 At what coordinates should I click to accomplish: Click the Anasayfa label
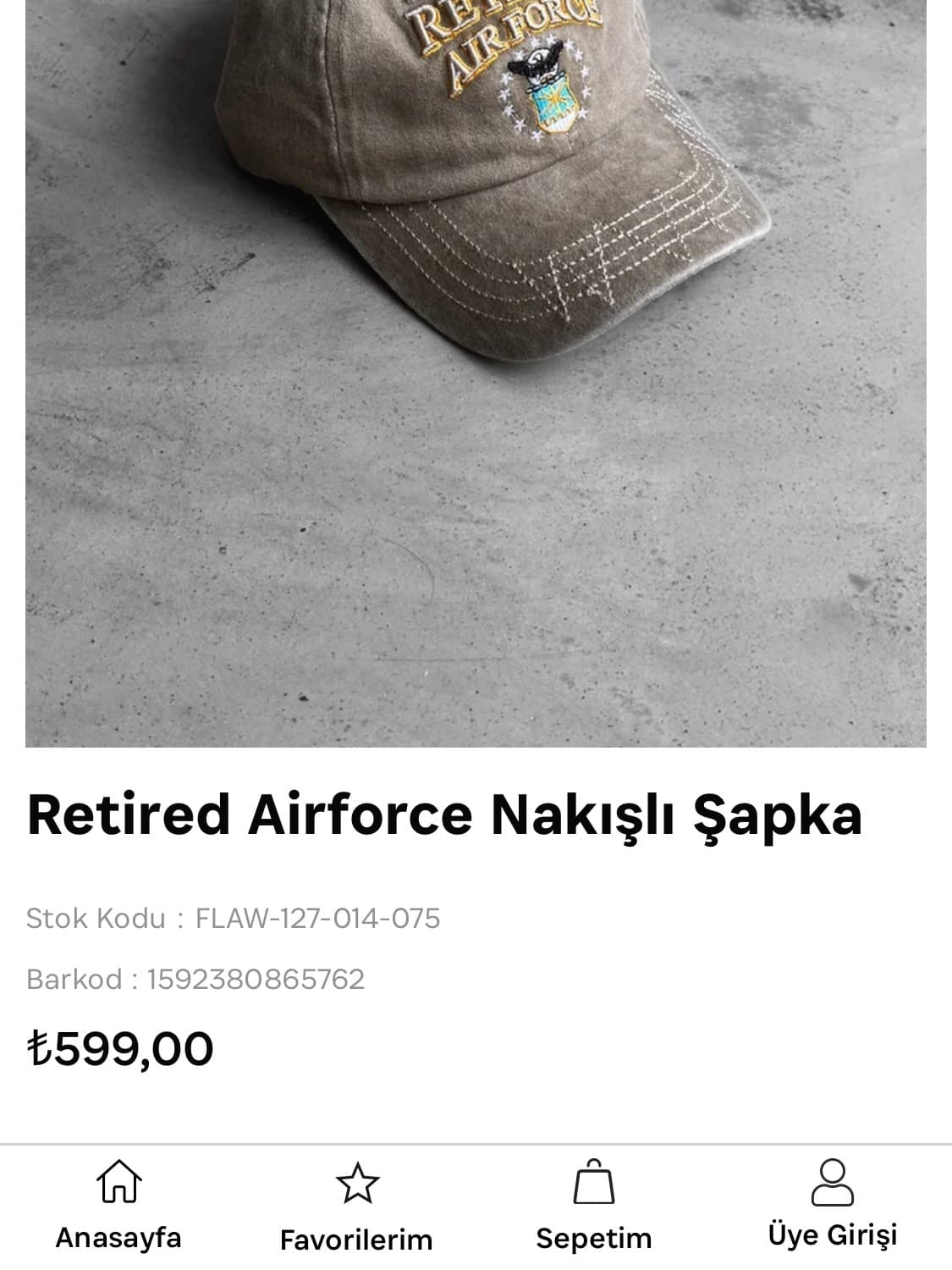coord(118,1239)
